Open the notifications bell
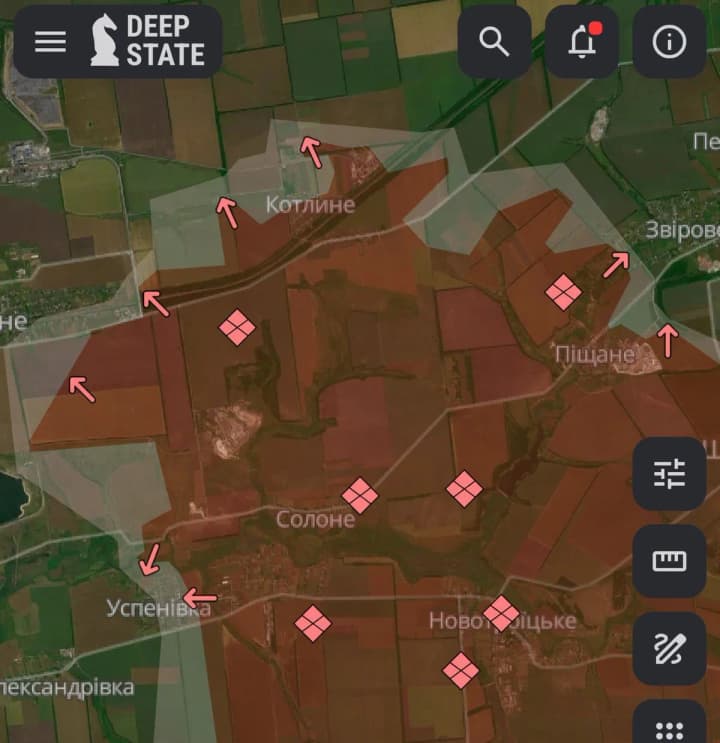Viewport: 720px width, 743px height. (x=581, y=41)
